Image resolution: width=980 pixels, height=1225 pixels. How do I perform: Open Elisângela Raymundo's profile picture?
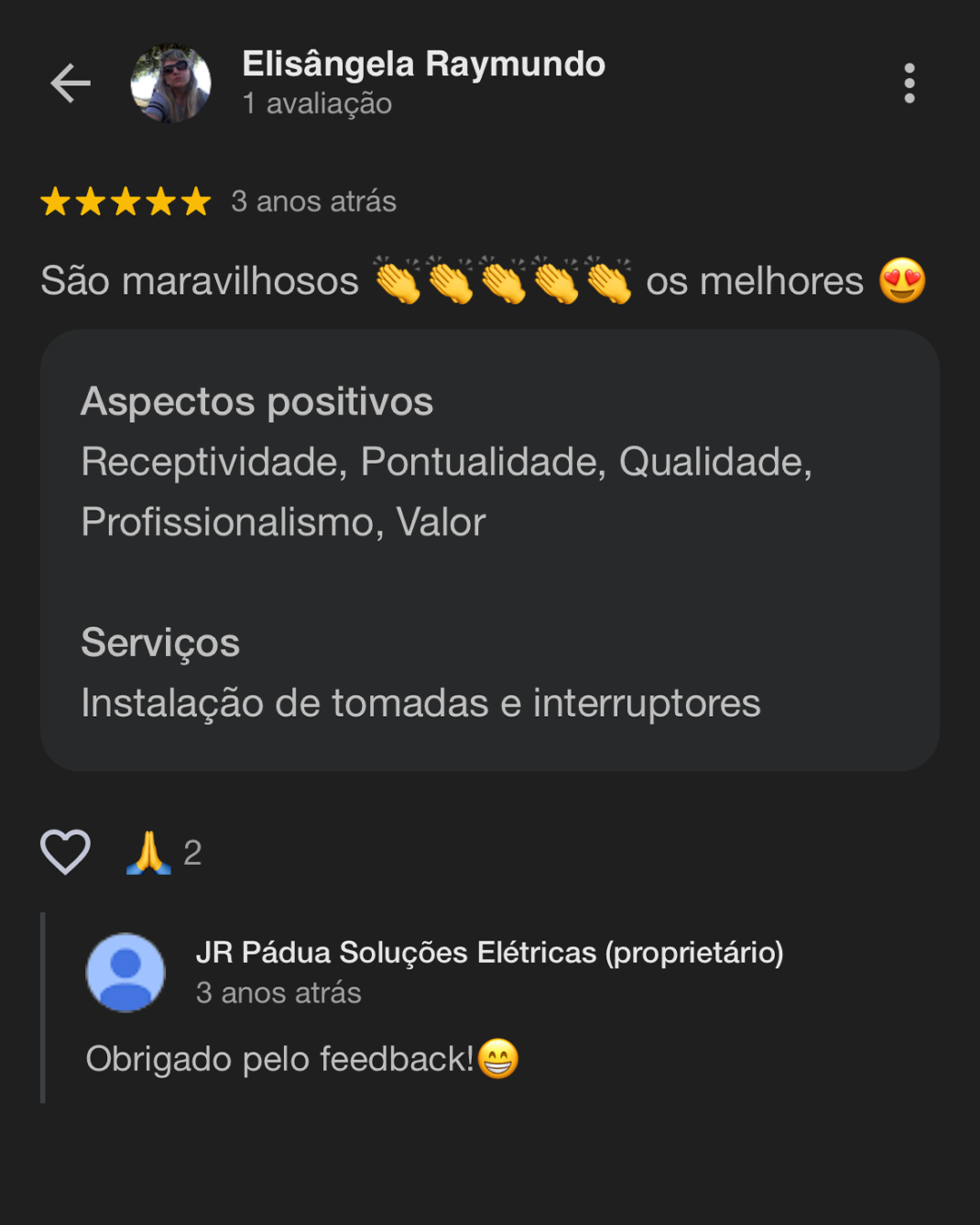pos(171,83)
